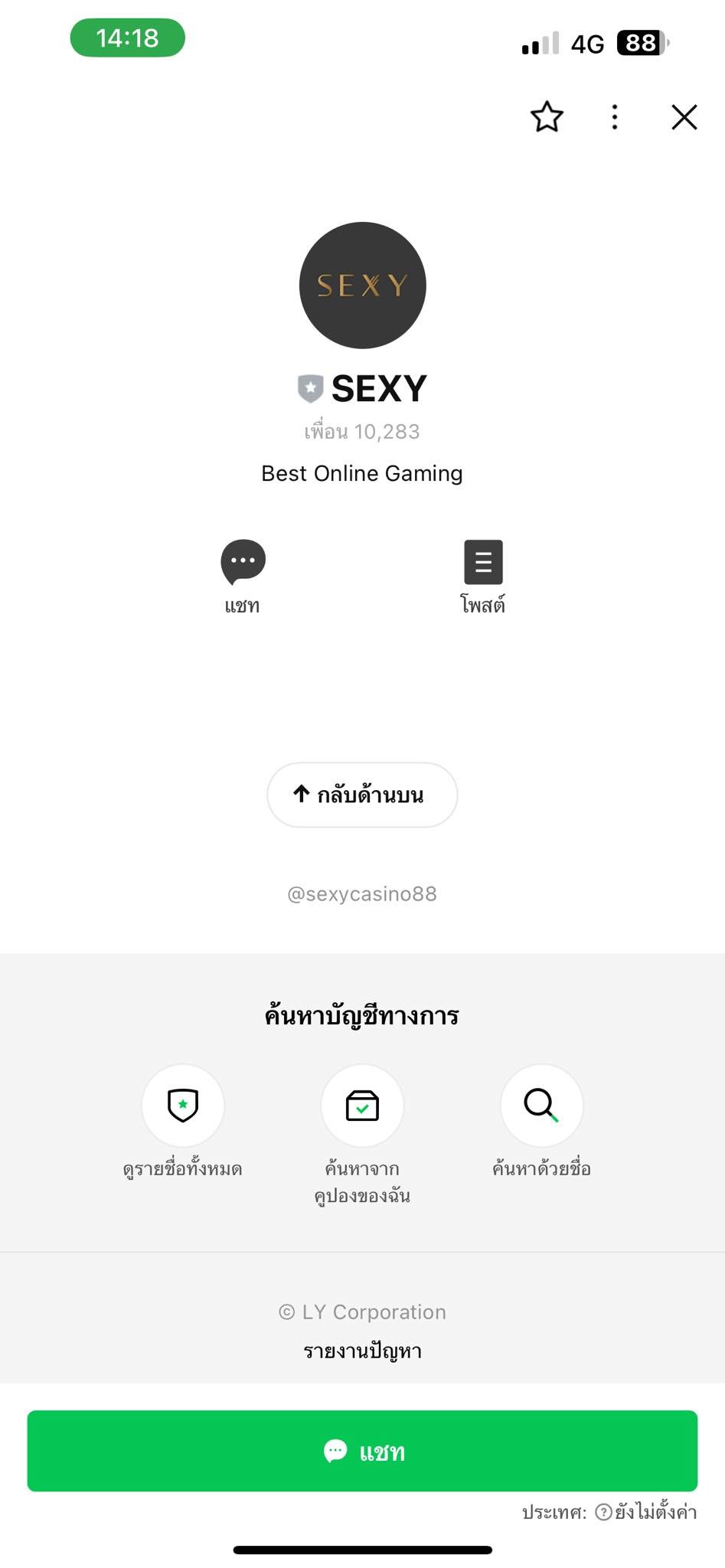
Task: Close the profile page
Action: click(684, 117)
